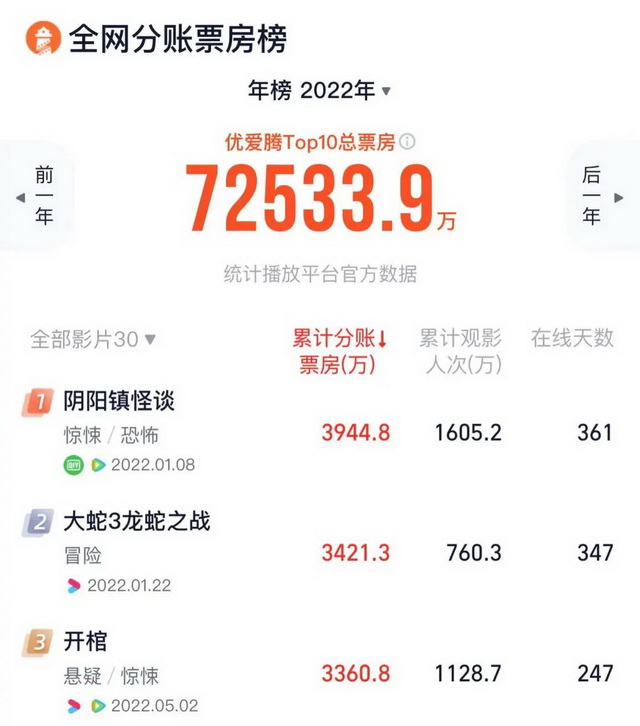Sort by 累计分账票房(万)
Screen dimensions: 640x726
[x=338, y=351]
